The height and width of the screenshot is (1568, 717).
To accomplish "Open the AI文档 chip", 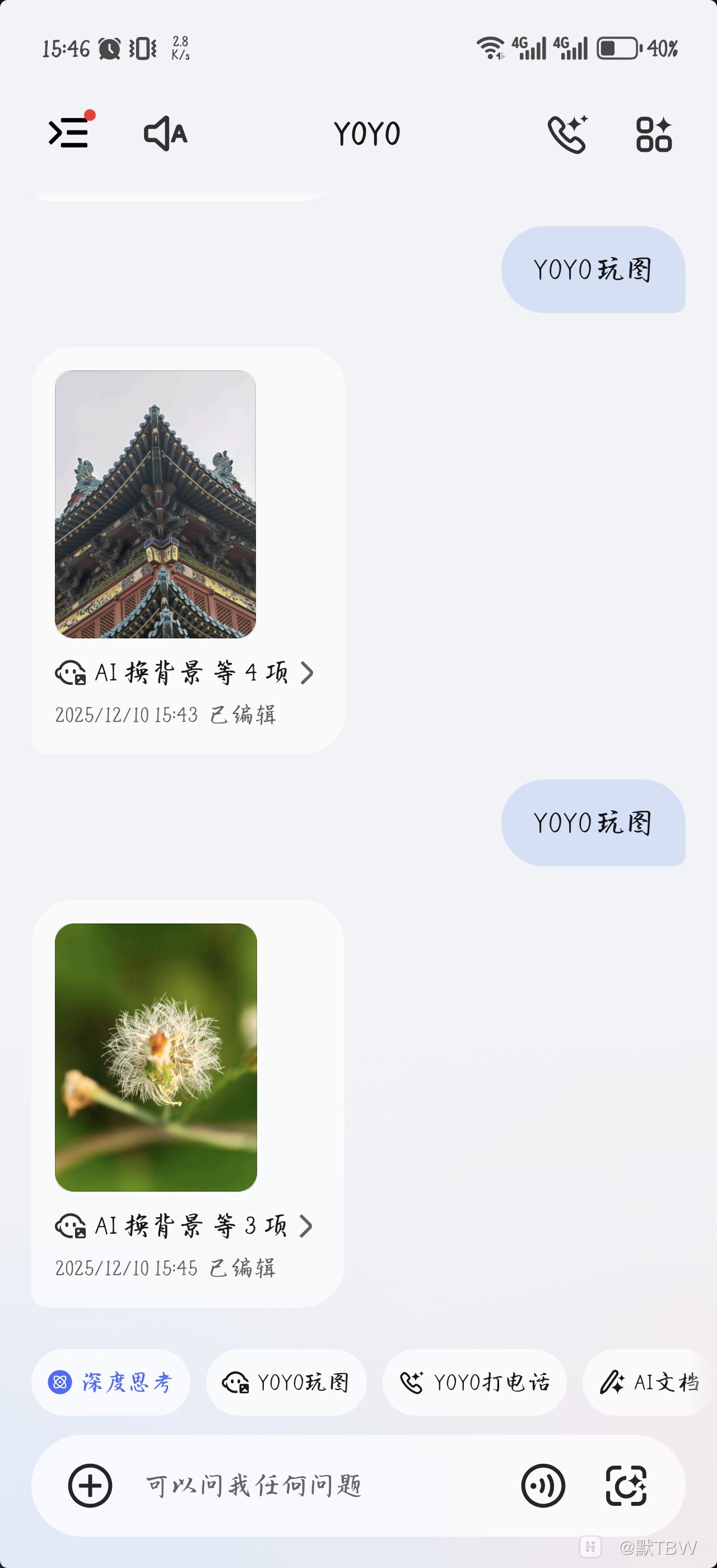I will click(x=649, y=1382).
